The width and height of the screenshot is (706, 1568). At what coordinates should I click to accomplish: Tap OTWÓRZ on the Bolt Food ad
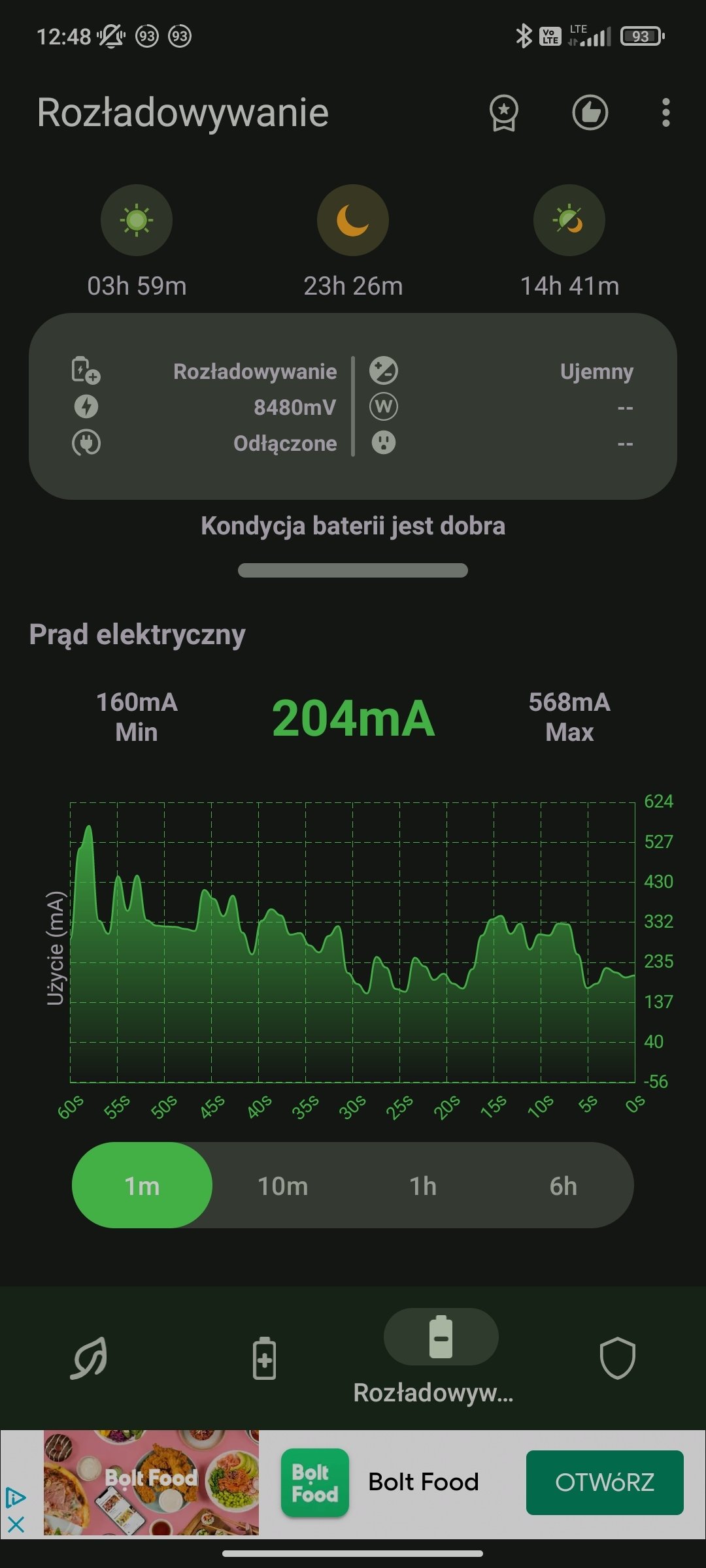click(605, 1482)
